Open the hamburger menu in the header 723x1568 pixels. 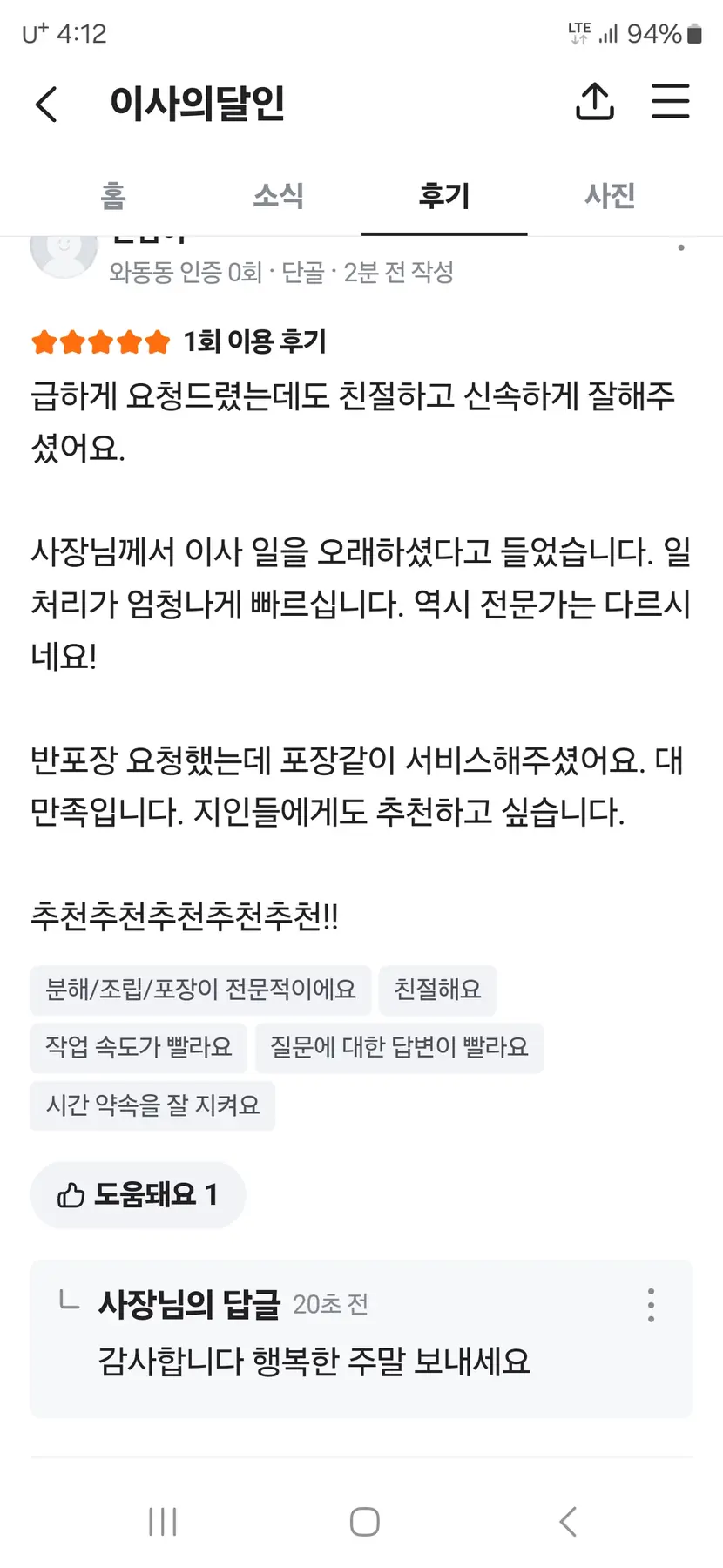(x=671, y=102)
